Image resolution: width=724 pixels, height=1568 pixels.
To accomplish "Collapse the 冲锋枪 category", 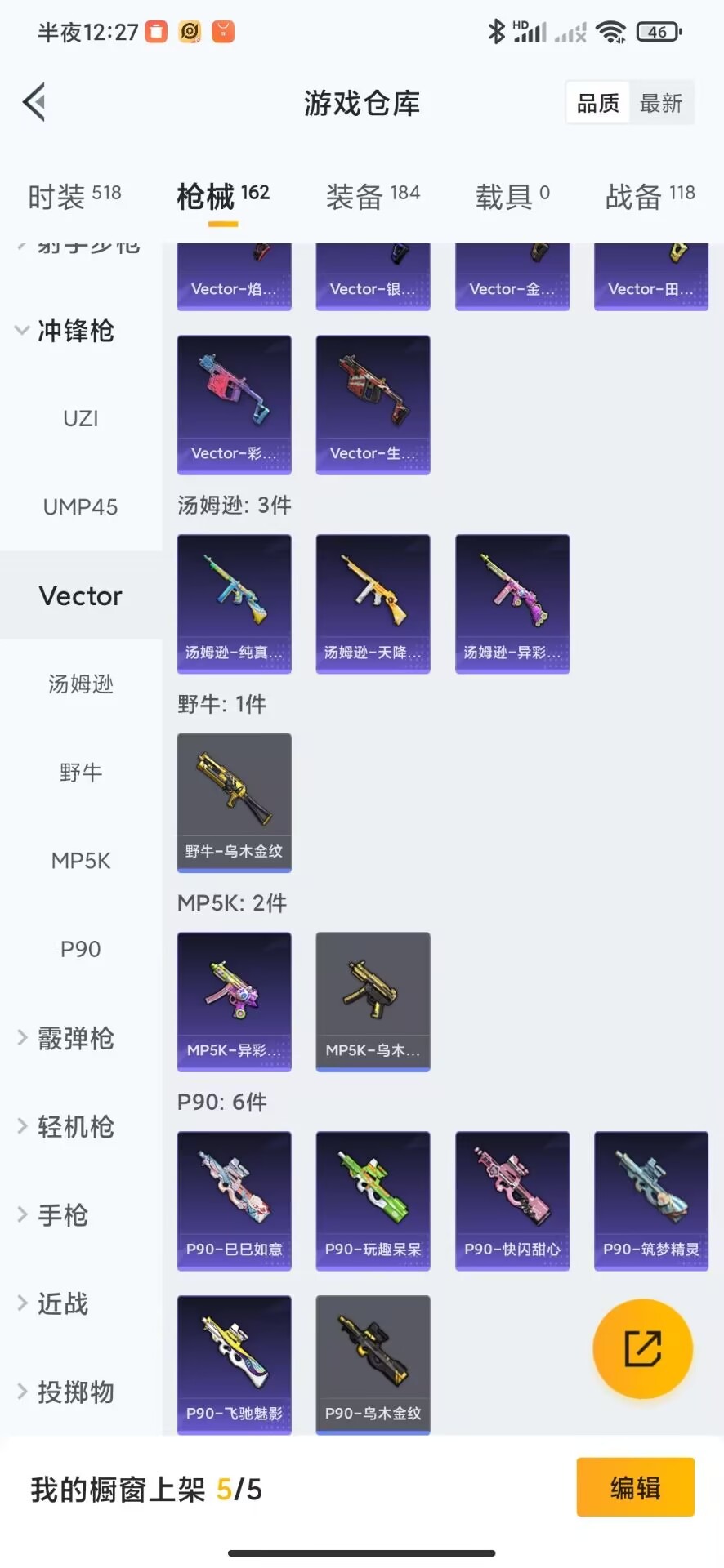I will click(x=65, y=331).
